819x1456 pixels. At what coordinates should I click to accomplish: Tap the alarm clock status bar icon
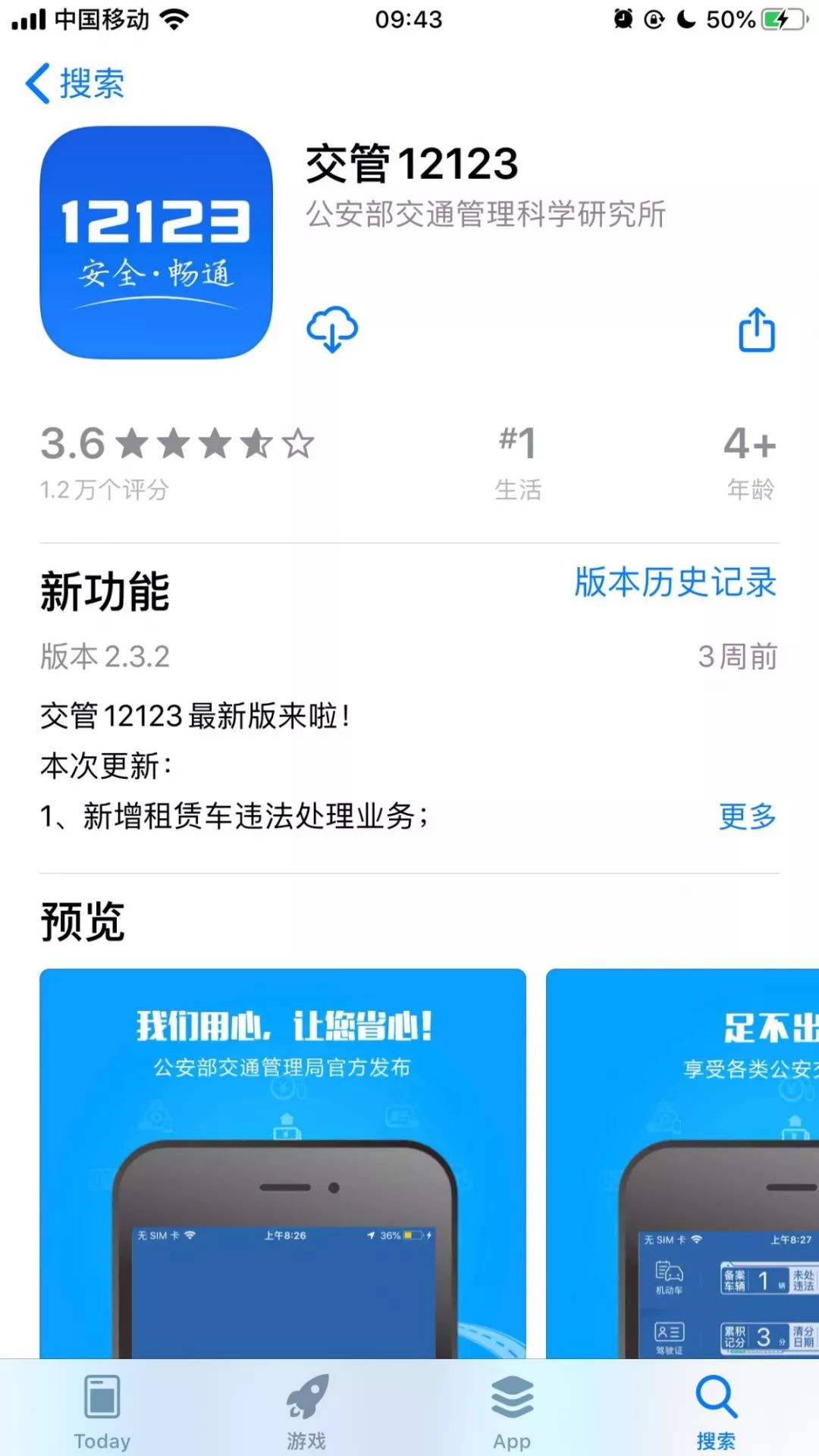click(x=622, y=19)
